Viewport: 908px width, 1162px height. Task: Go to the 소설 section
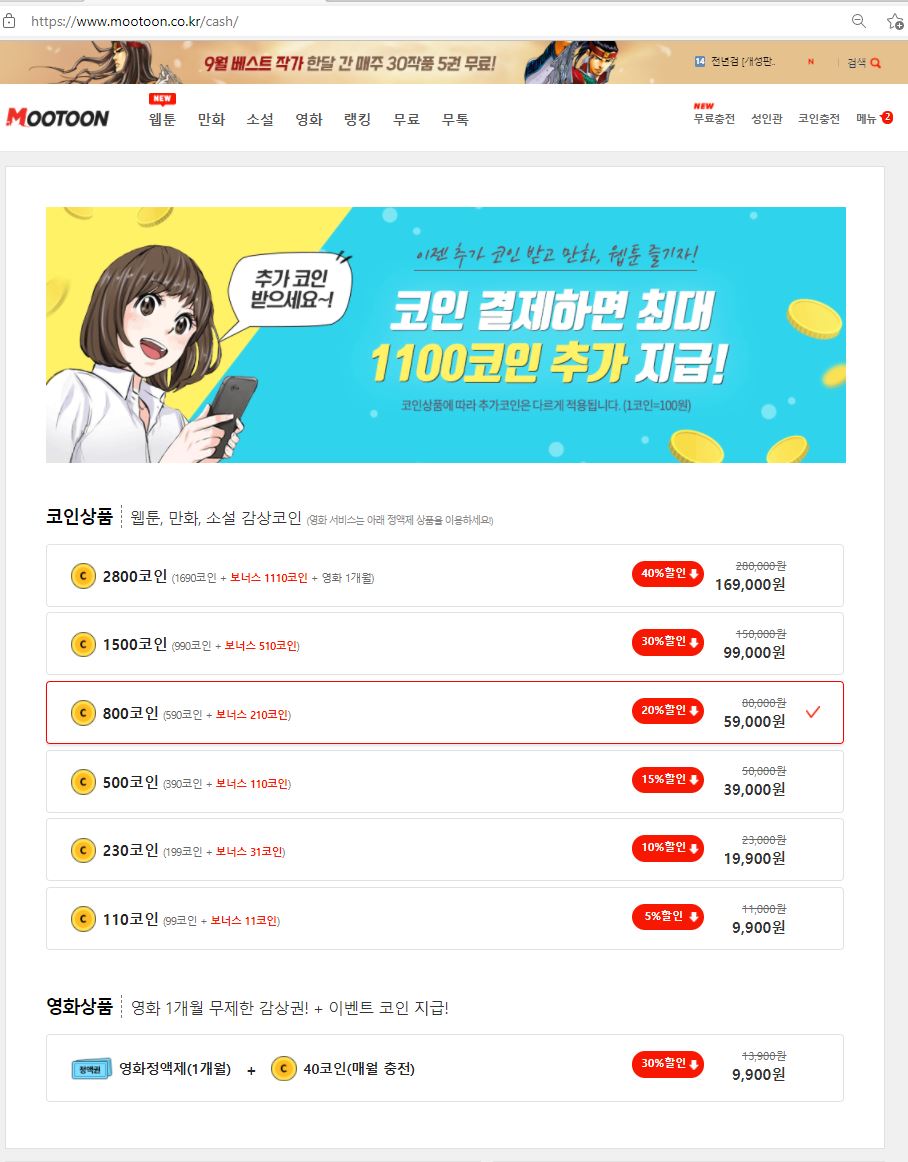[260, 119]
